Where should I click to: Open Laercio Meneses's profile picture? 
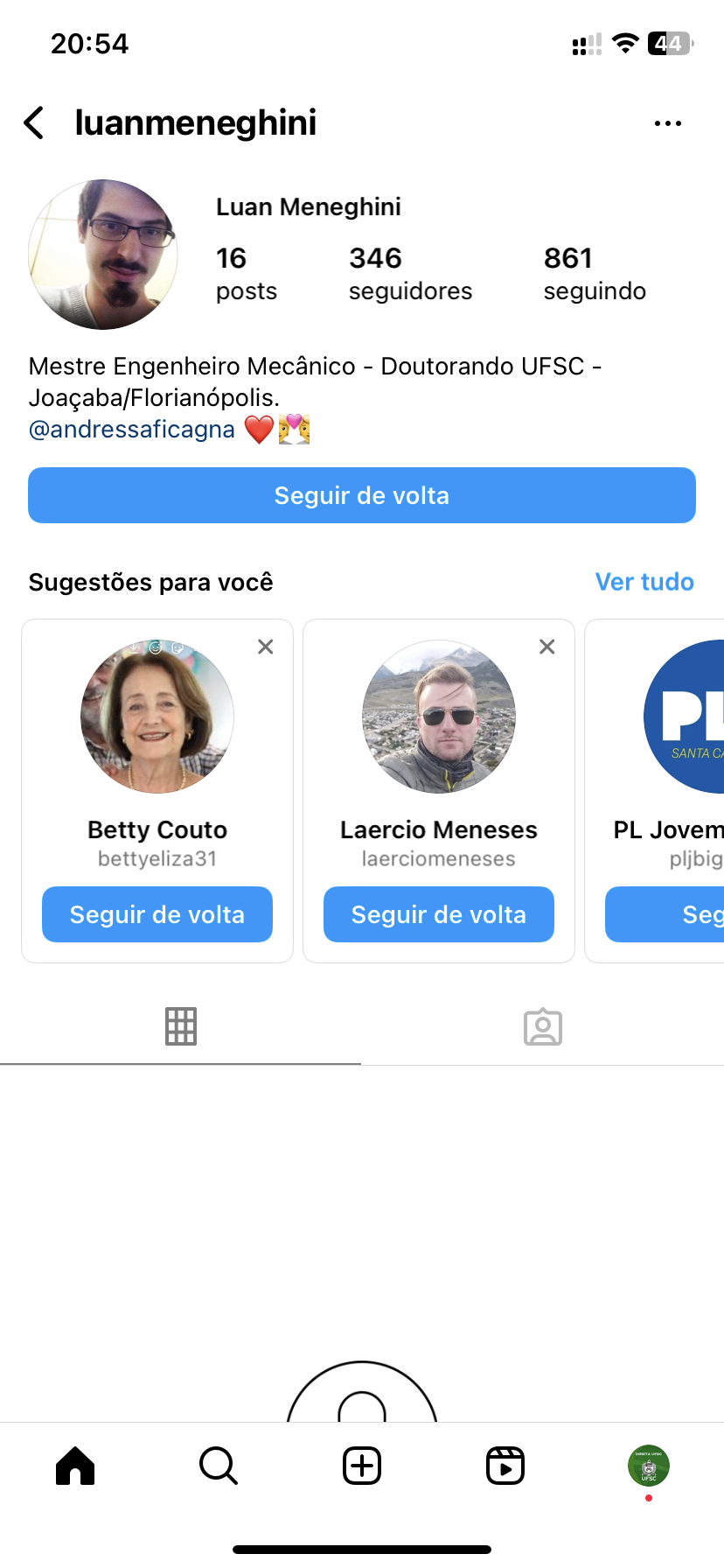[x=439, y=717]
